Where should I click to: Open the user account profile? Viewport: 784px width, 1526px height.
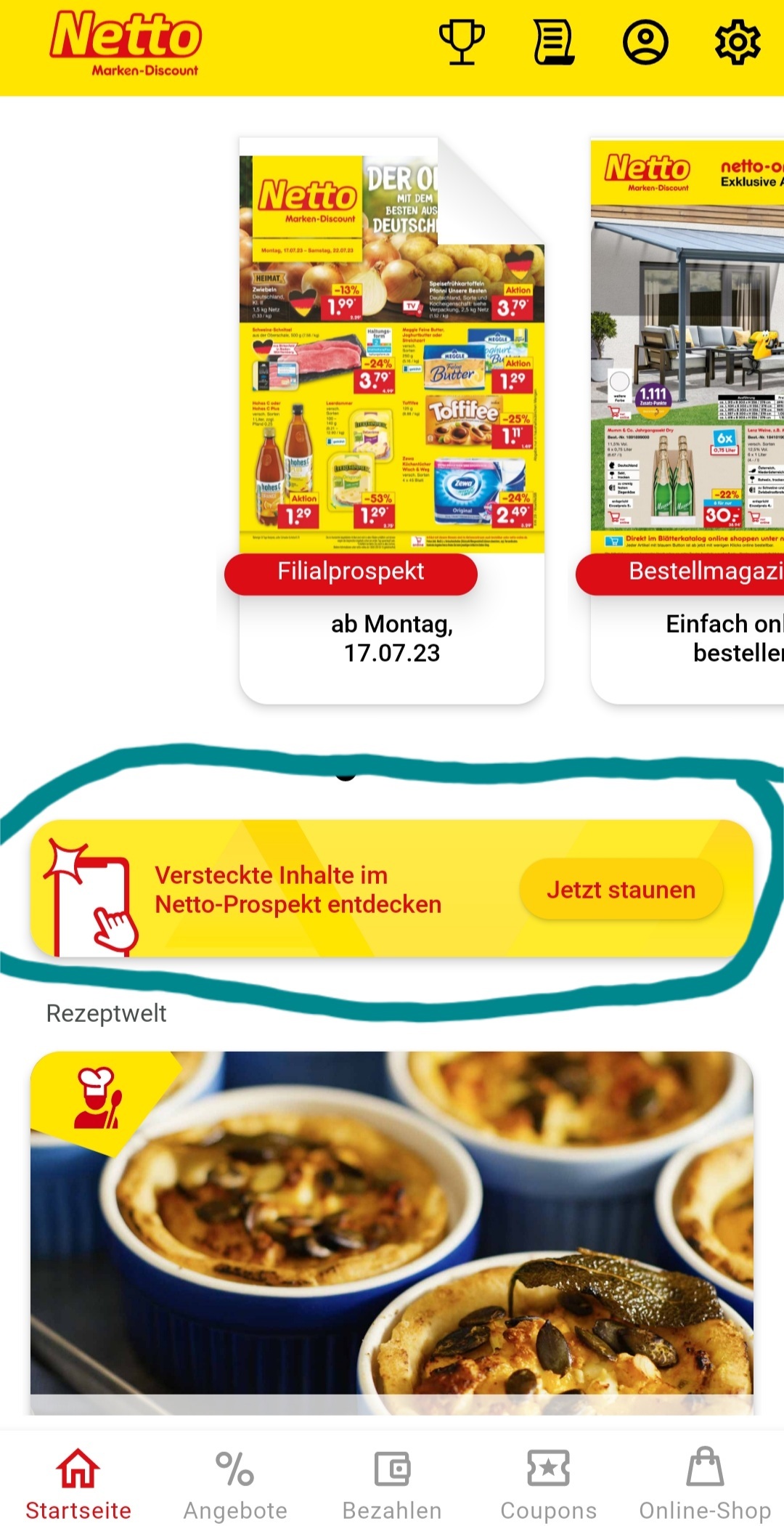point(645,42)
